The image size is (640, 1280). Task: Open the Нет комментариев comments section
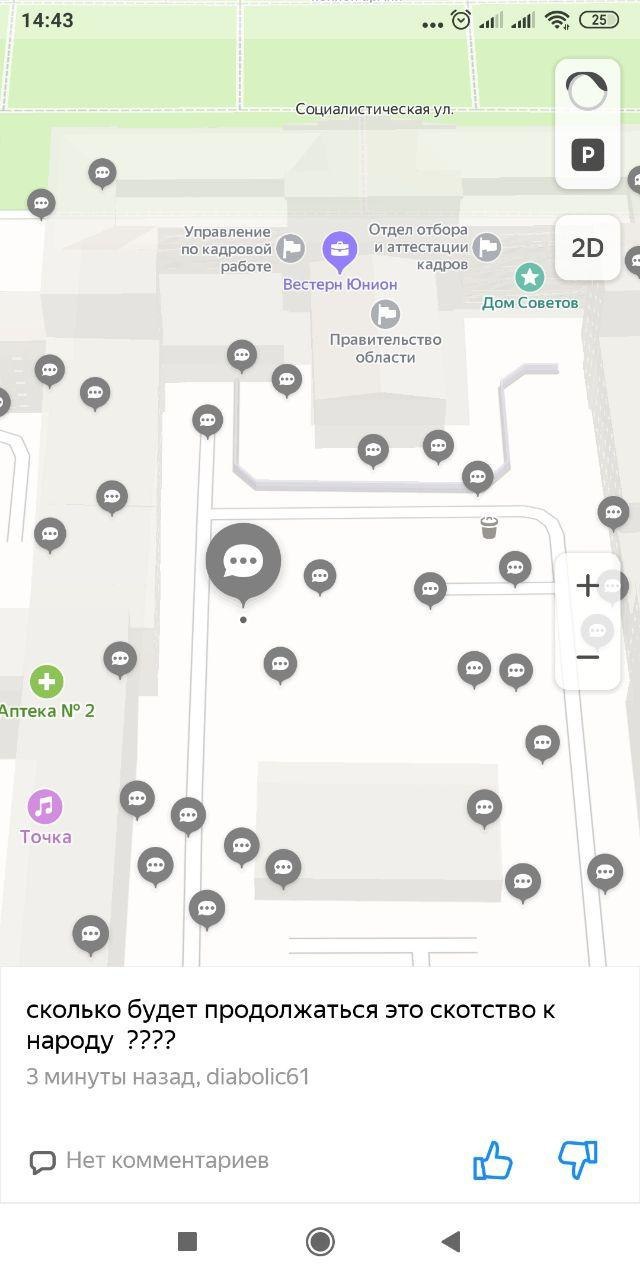point(149,1161)
